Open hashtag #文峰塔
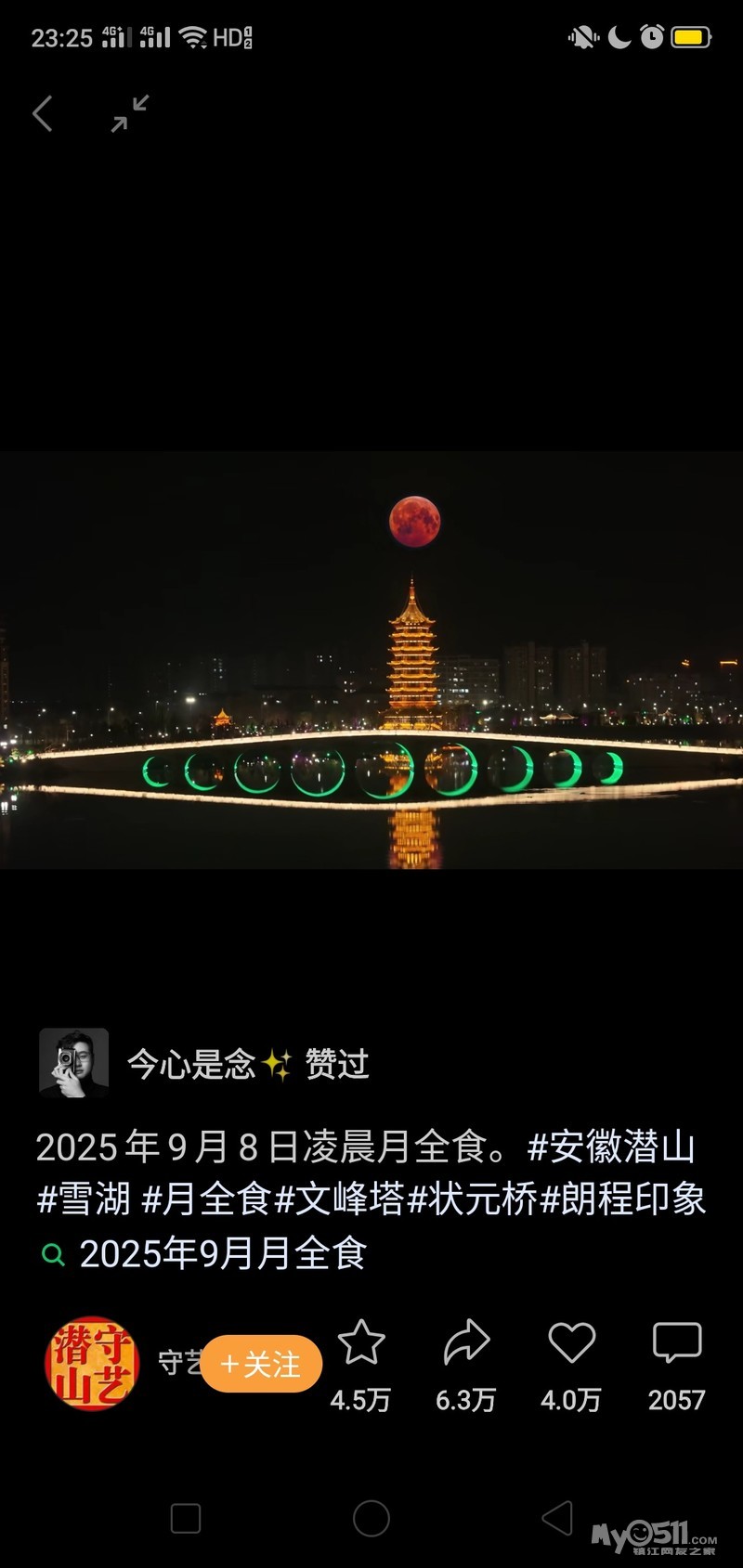 click(340, 1199)
